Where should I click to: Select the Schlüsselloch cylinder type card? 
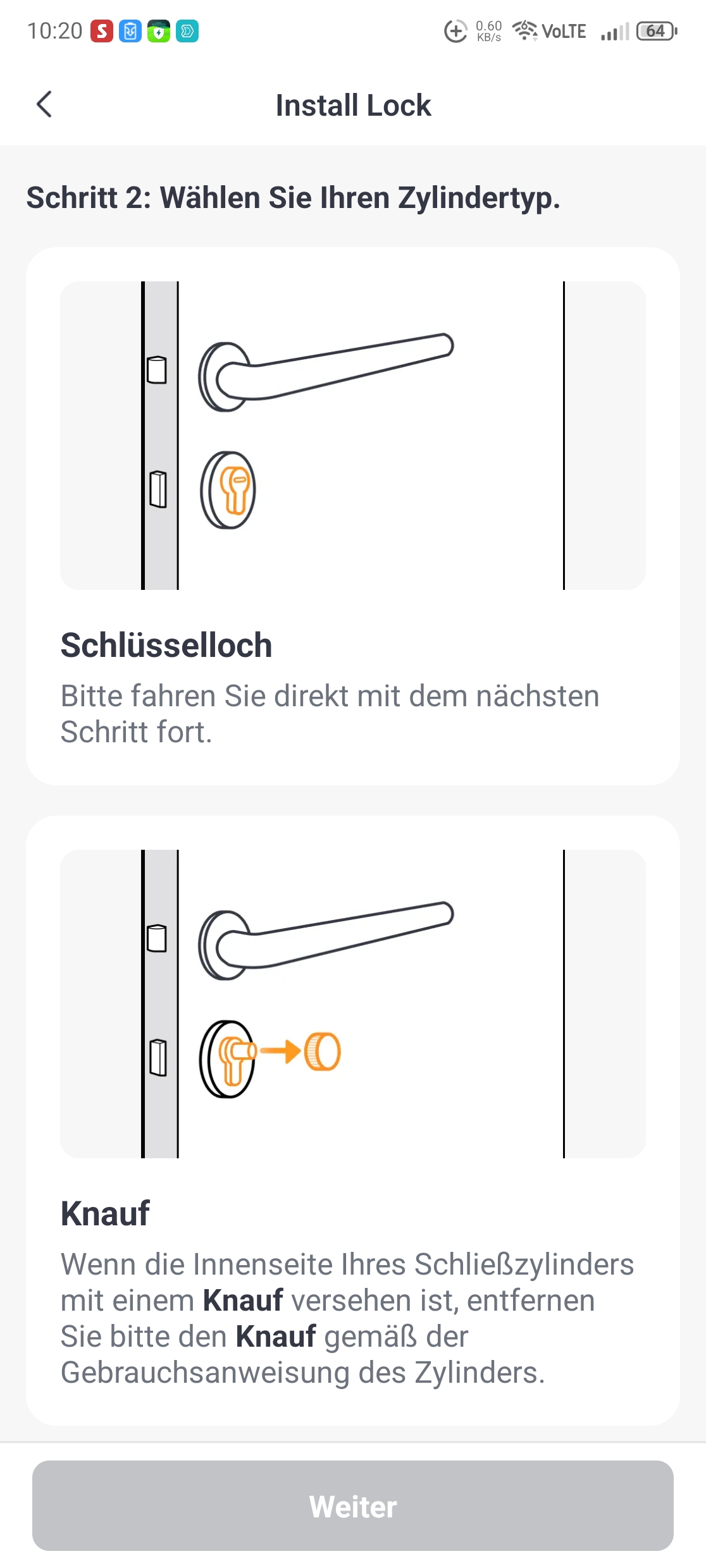click(353, 516)
